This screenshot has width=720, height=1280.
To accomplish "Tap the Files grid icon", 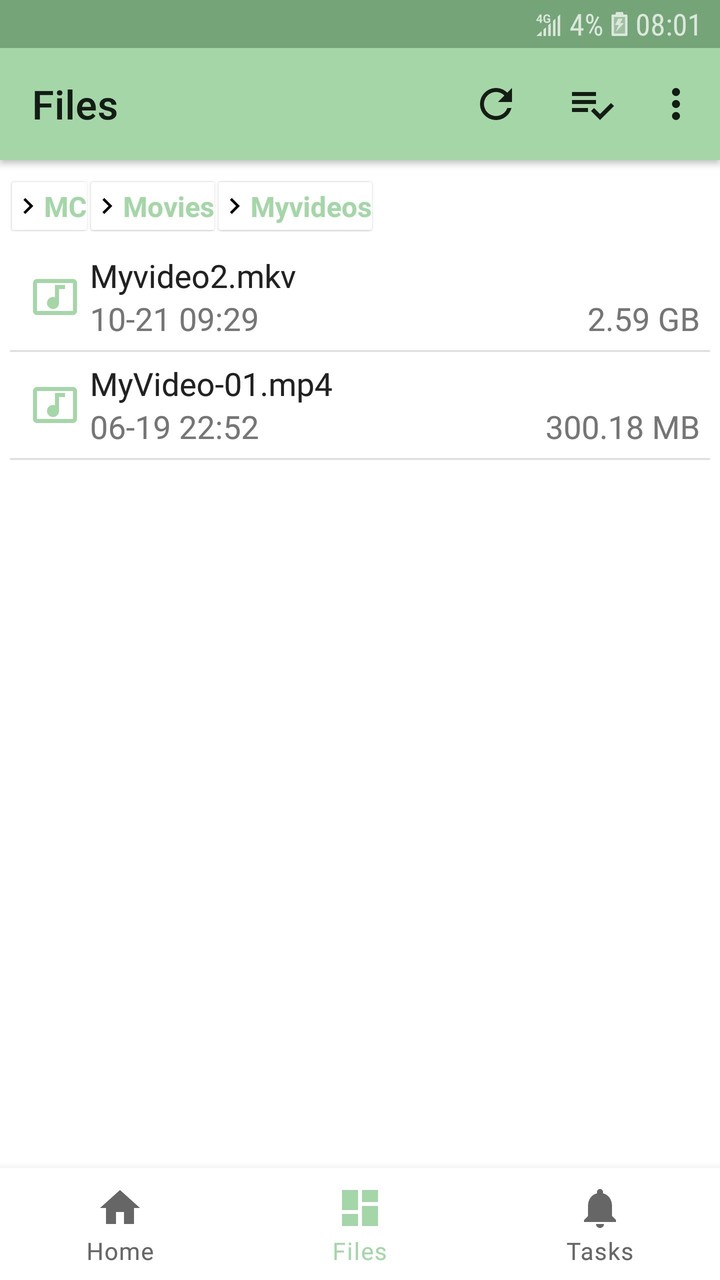I will 360,1208.
